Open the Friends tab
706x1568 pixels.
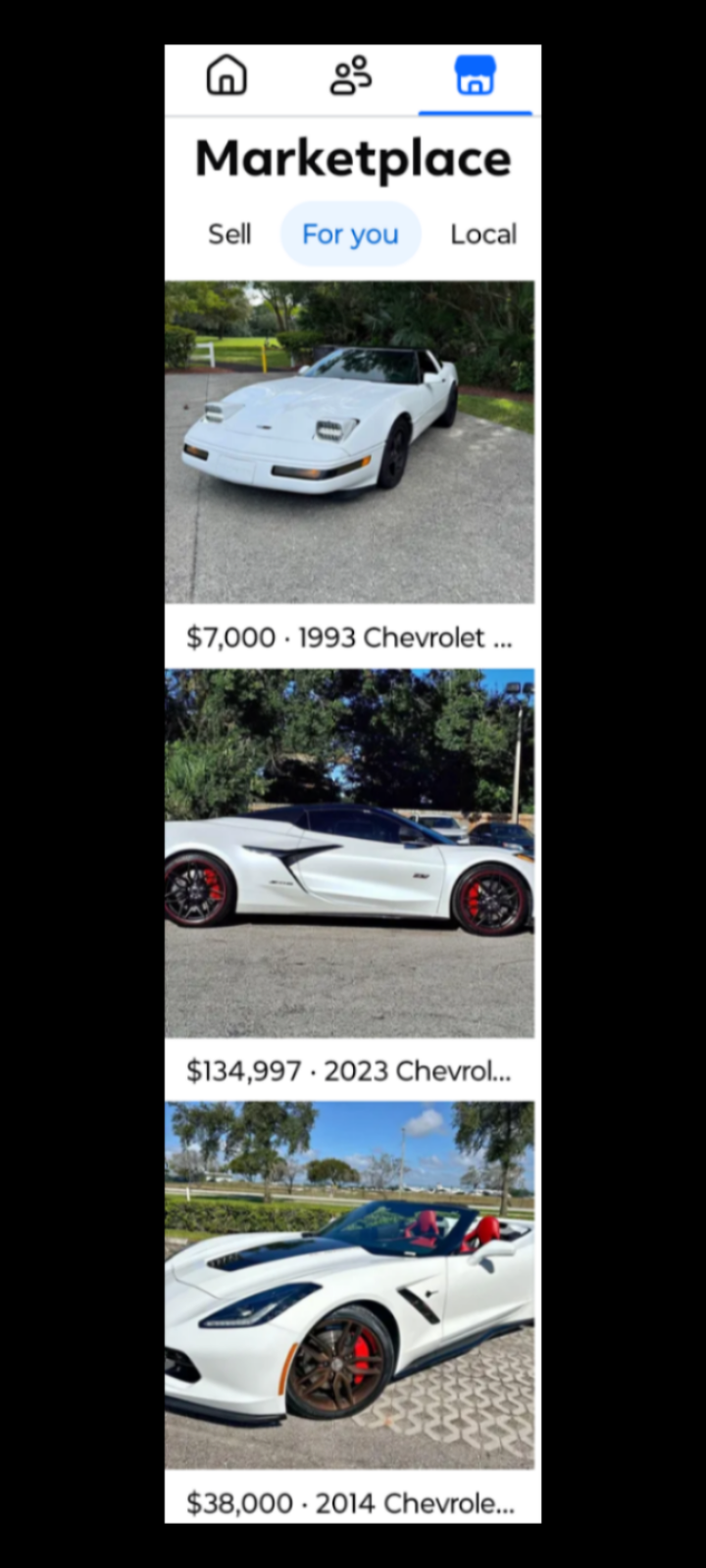pyautogui.click(x=350, y=75)
